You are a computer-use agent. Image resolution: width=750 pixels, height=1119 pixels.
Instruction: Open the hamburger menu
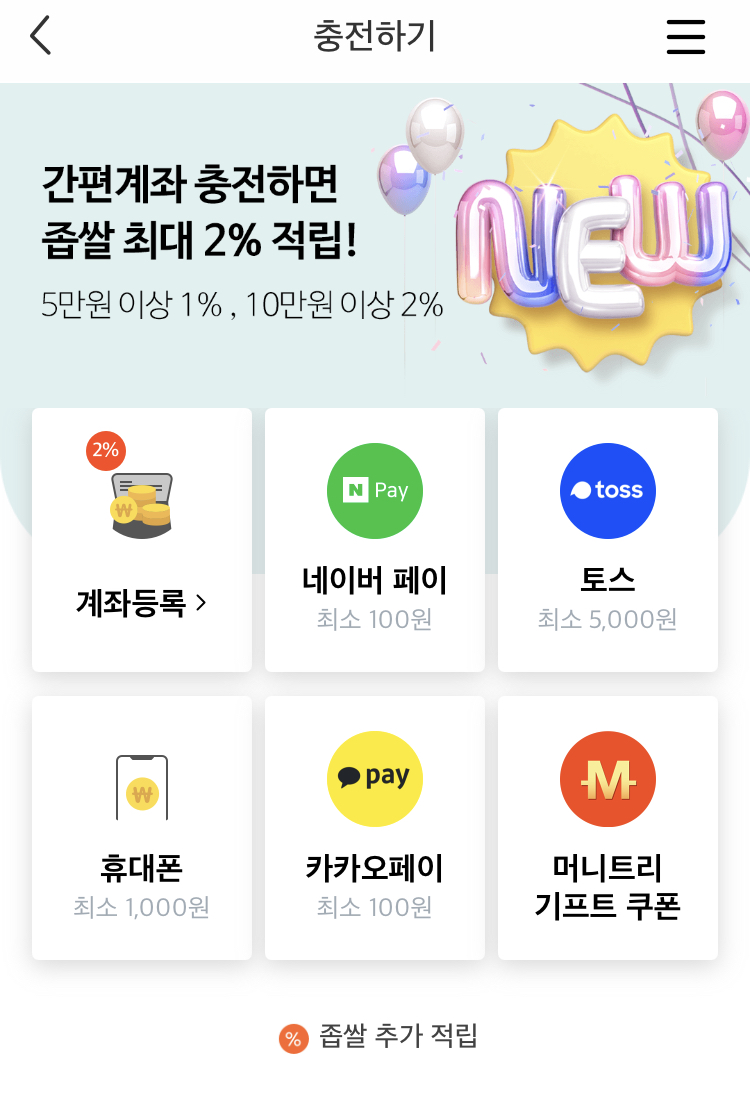[686, 37]
